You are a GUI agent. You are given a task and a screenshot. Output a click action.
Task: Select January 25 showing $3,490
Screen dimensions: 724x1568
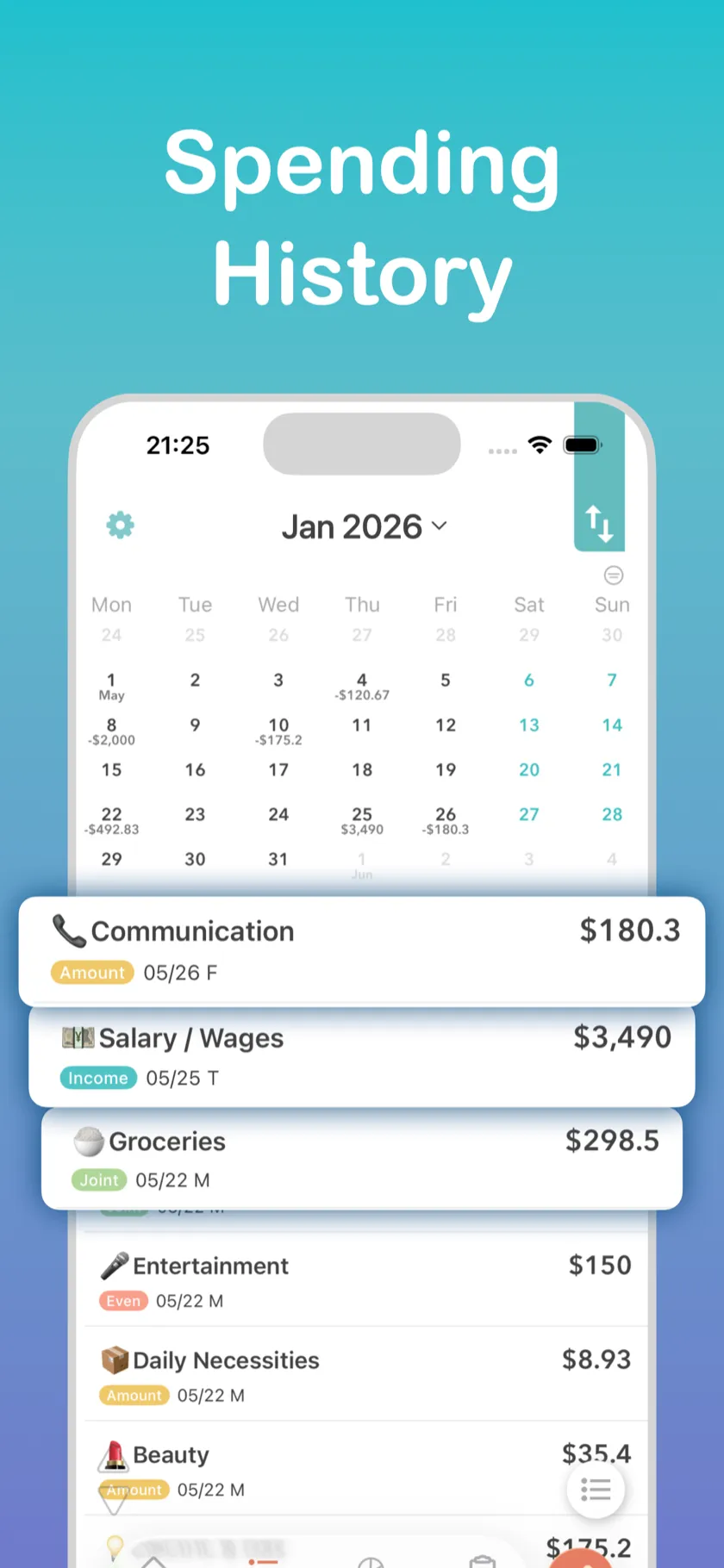point(362,818)
